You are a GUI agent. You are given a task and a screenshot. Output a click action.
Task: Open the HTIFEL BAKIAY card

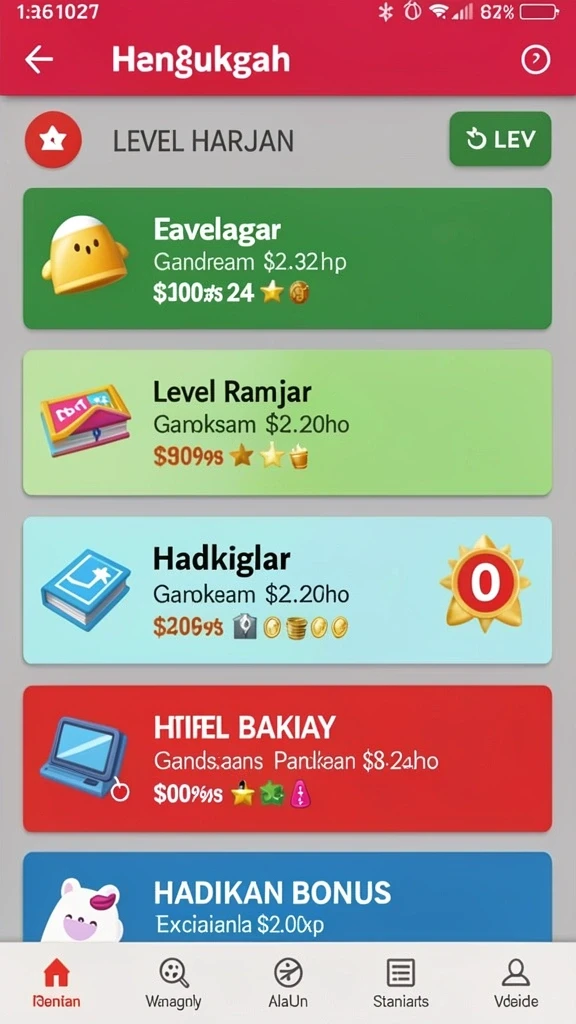(x=287, y=759)
